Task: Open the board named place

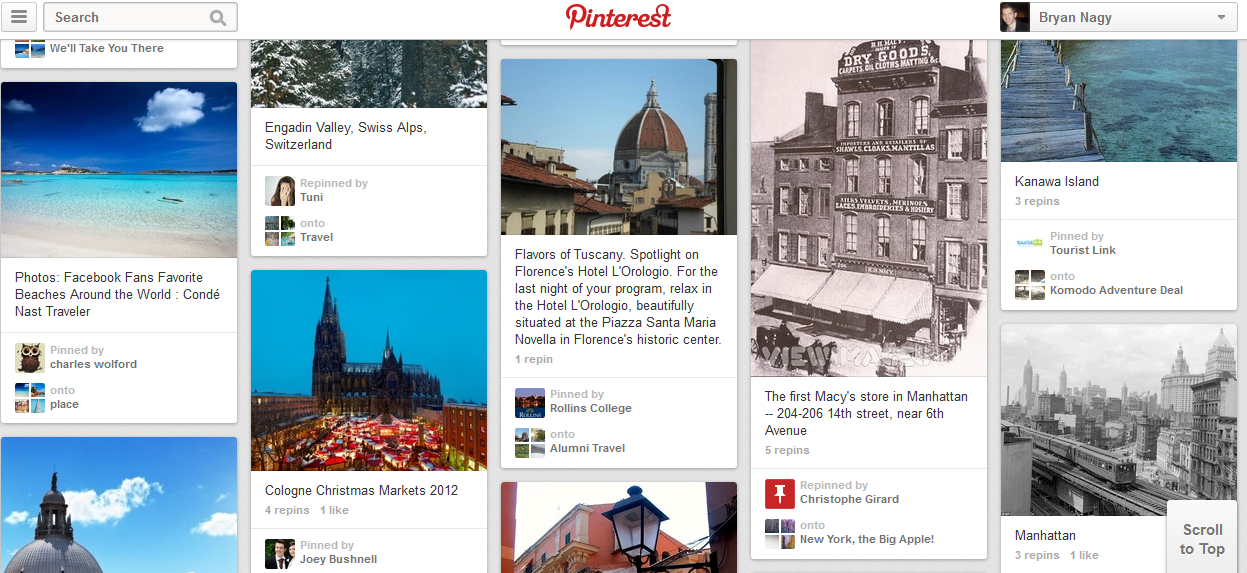Action: [x=64, y=404]
